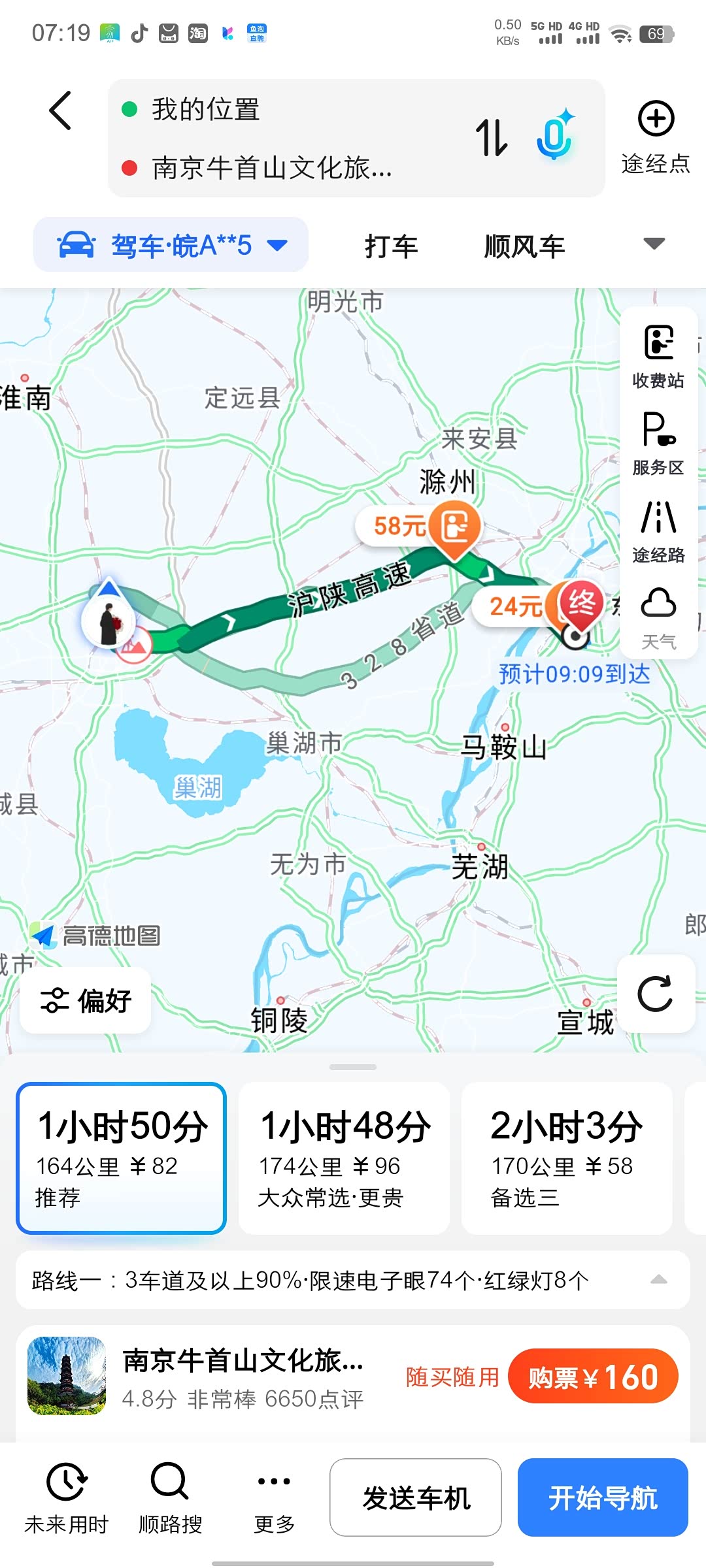This screenshot has width=706, height=1568.
Task: Select the 1小时48分 大众常选 route
Action: click(344, 1158)
